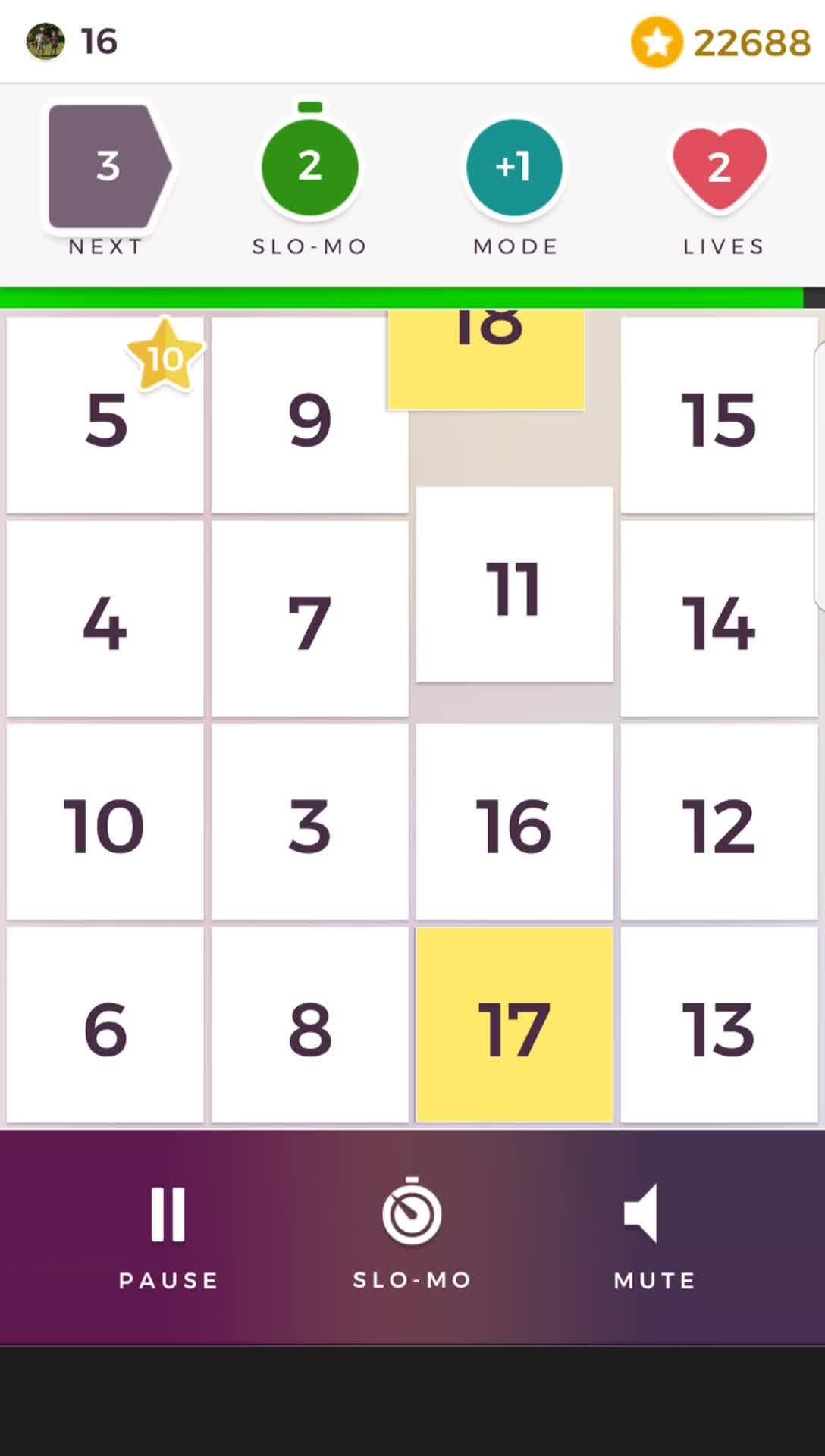Viewport: 825px width, 1456px height.
Task: Tap the number 14 tile
Action: coord(720,619)
